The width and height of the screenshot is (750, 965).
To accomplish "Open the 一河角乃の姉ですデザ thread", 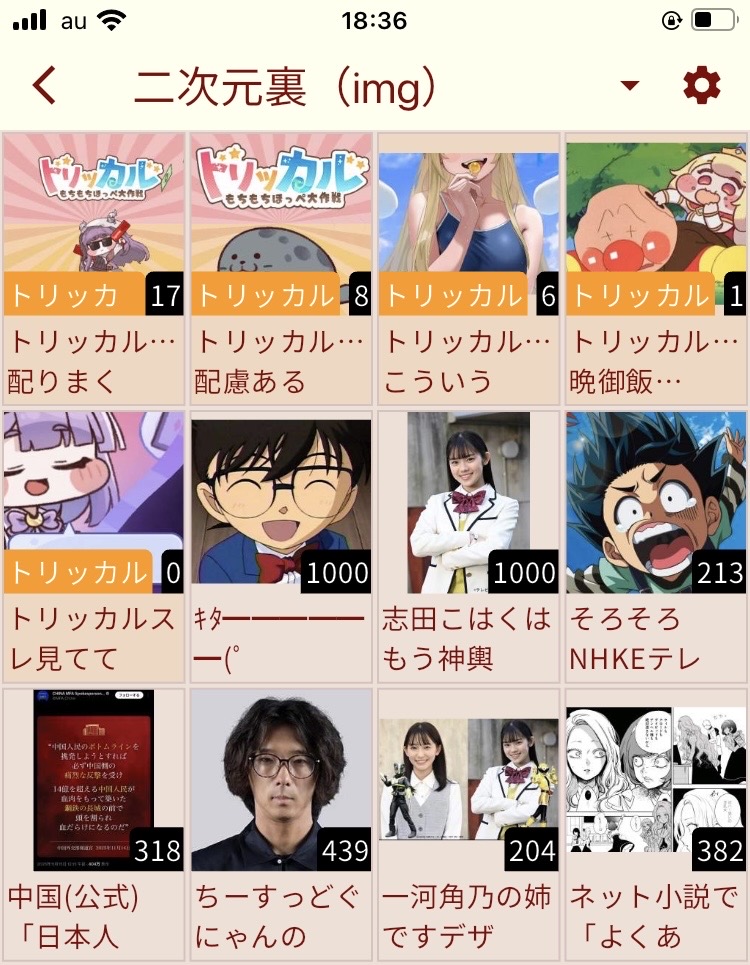I will (468, 822).
